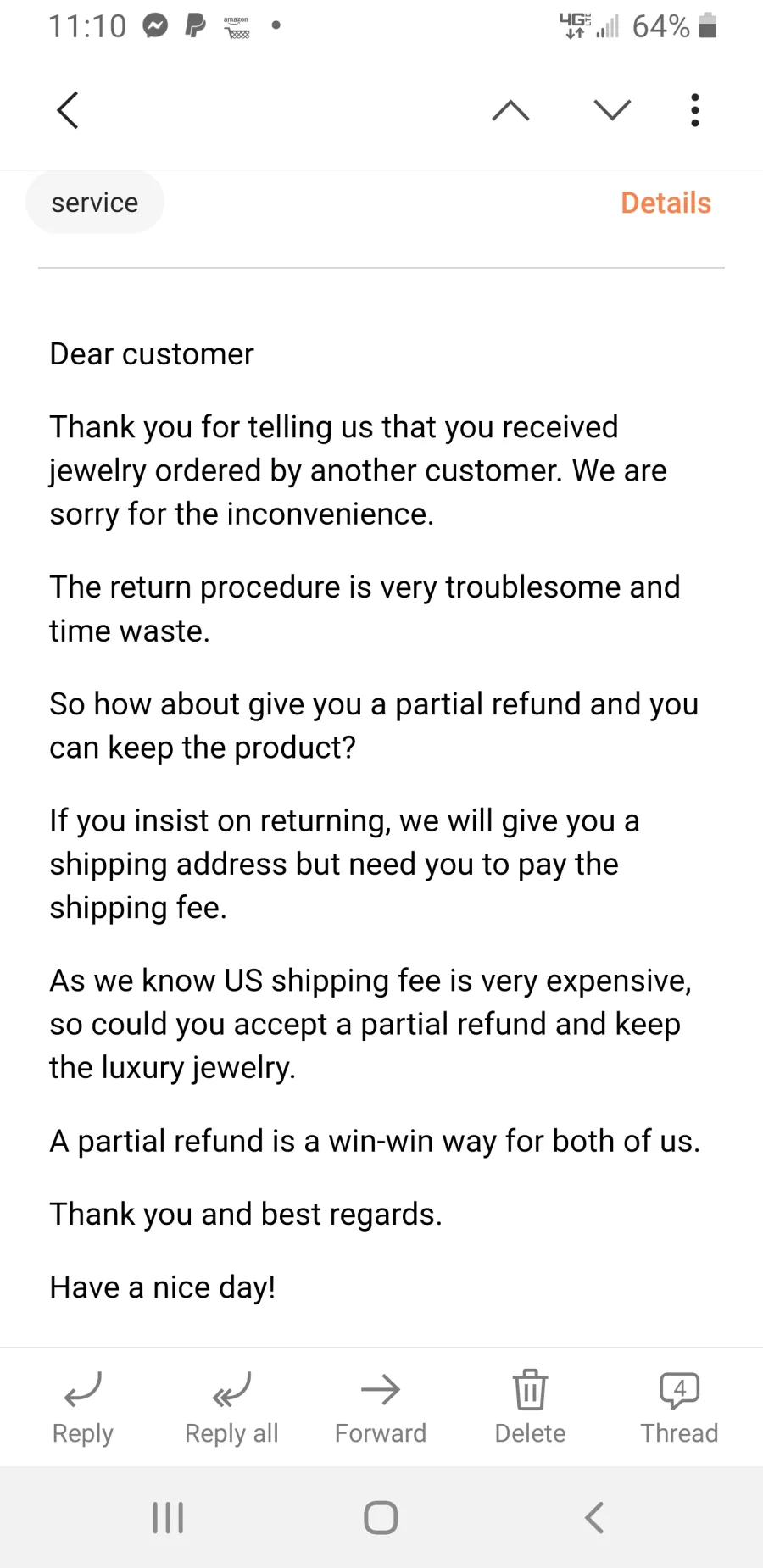Go back to the inbox list

pyautogui.click(x=68, y=110)
